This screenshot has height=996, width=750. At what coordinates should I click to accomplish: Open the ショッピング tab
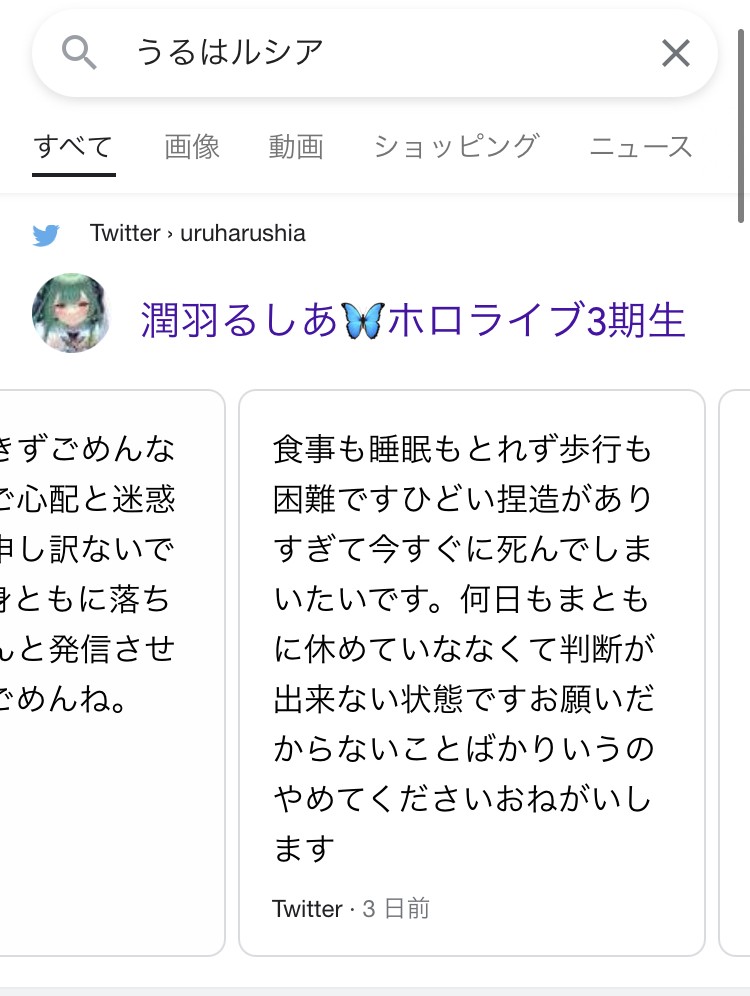pyautogui.click(x=456, y=147)
